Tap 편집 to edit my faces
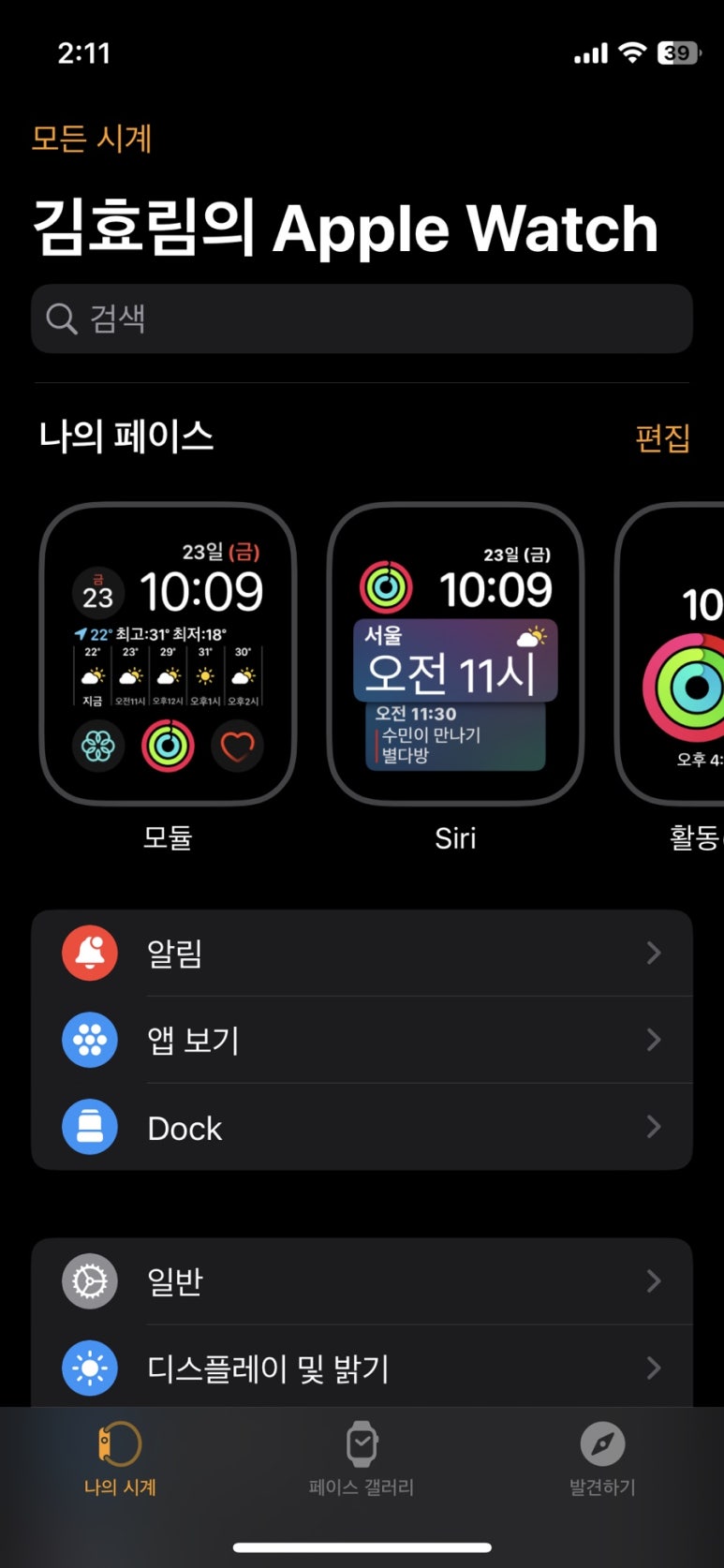 tap(662, 437)
